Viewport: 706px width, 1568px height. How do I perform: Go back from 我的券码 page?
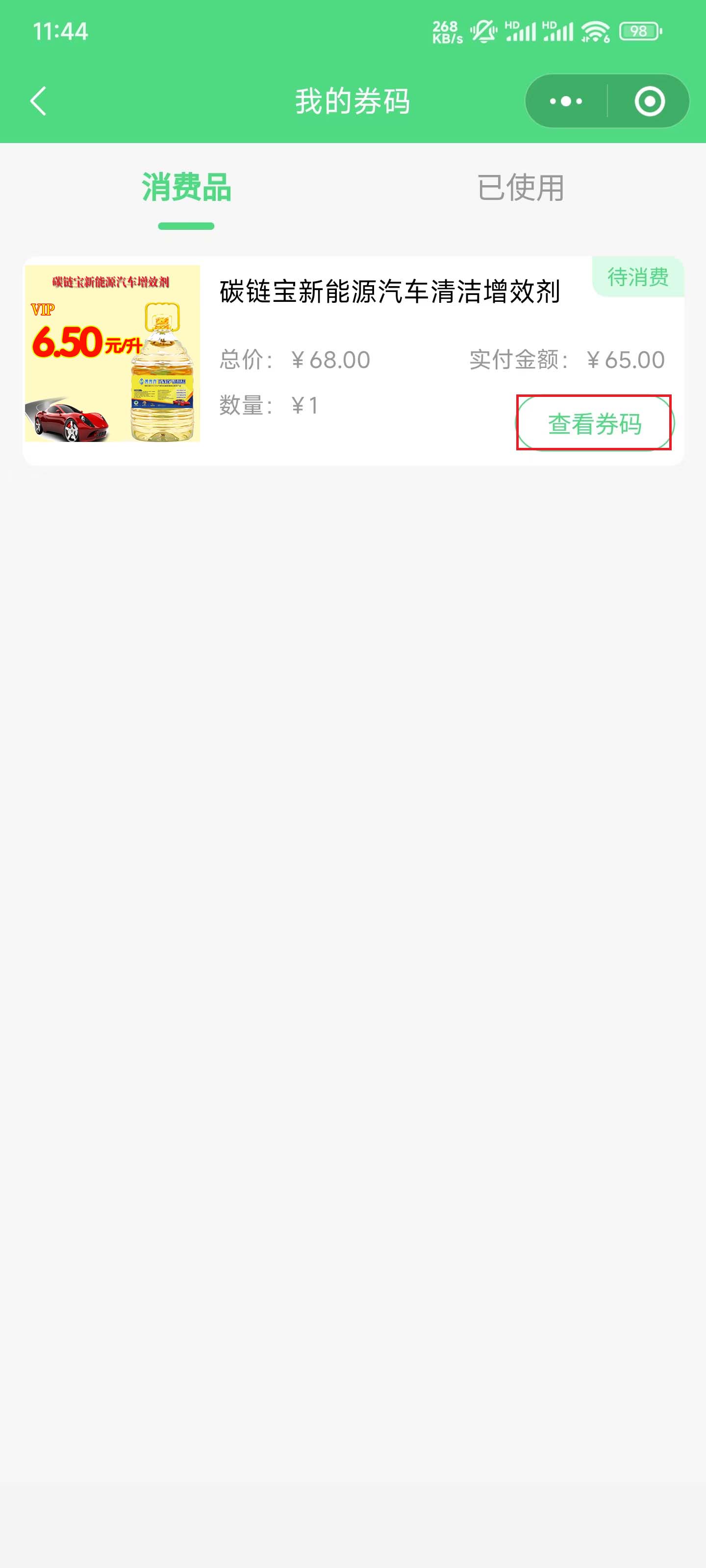(38, 101)
